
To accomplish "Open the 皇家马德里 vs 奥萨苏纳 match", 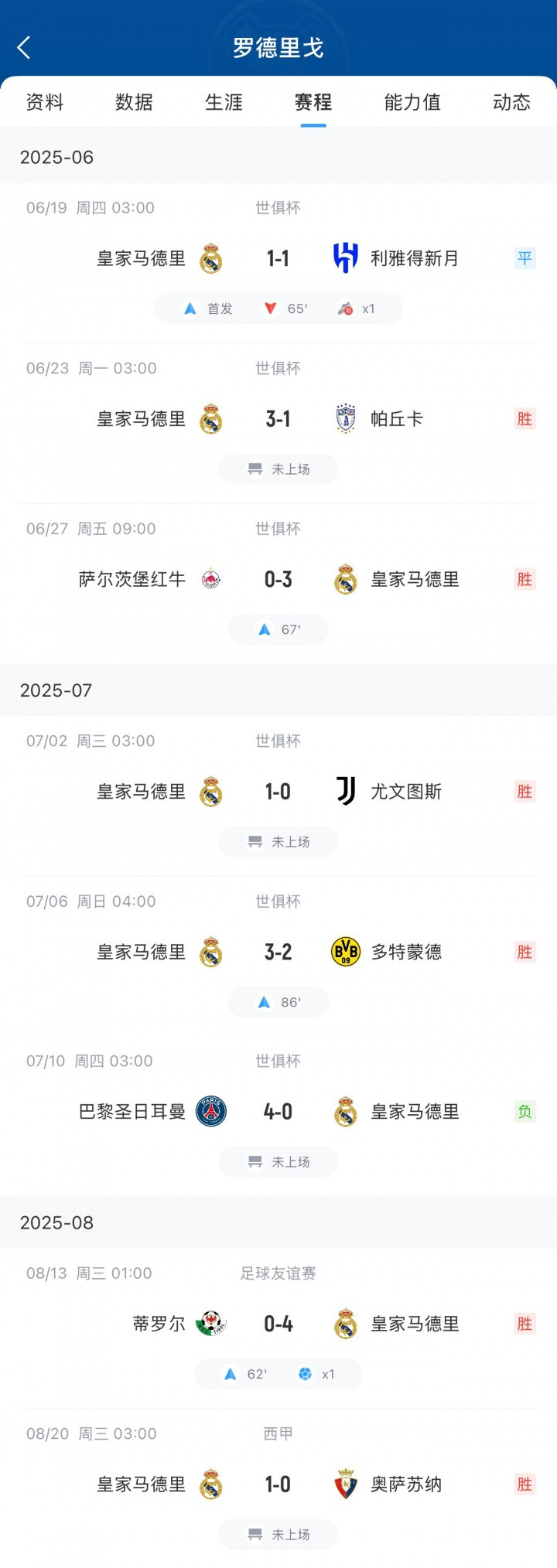I will click(x=278, y=1484).
